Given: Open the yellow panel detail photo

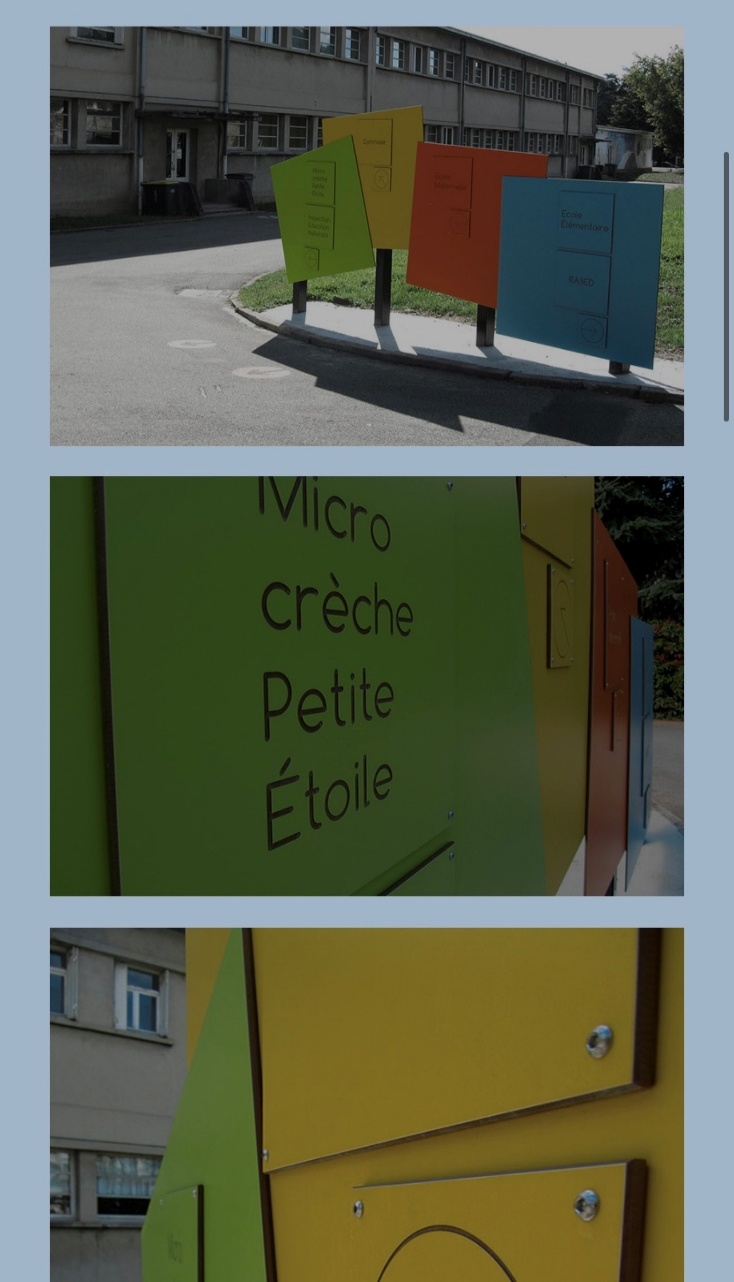Looking at the screenshot, I should [367, 1104].
